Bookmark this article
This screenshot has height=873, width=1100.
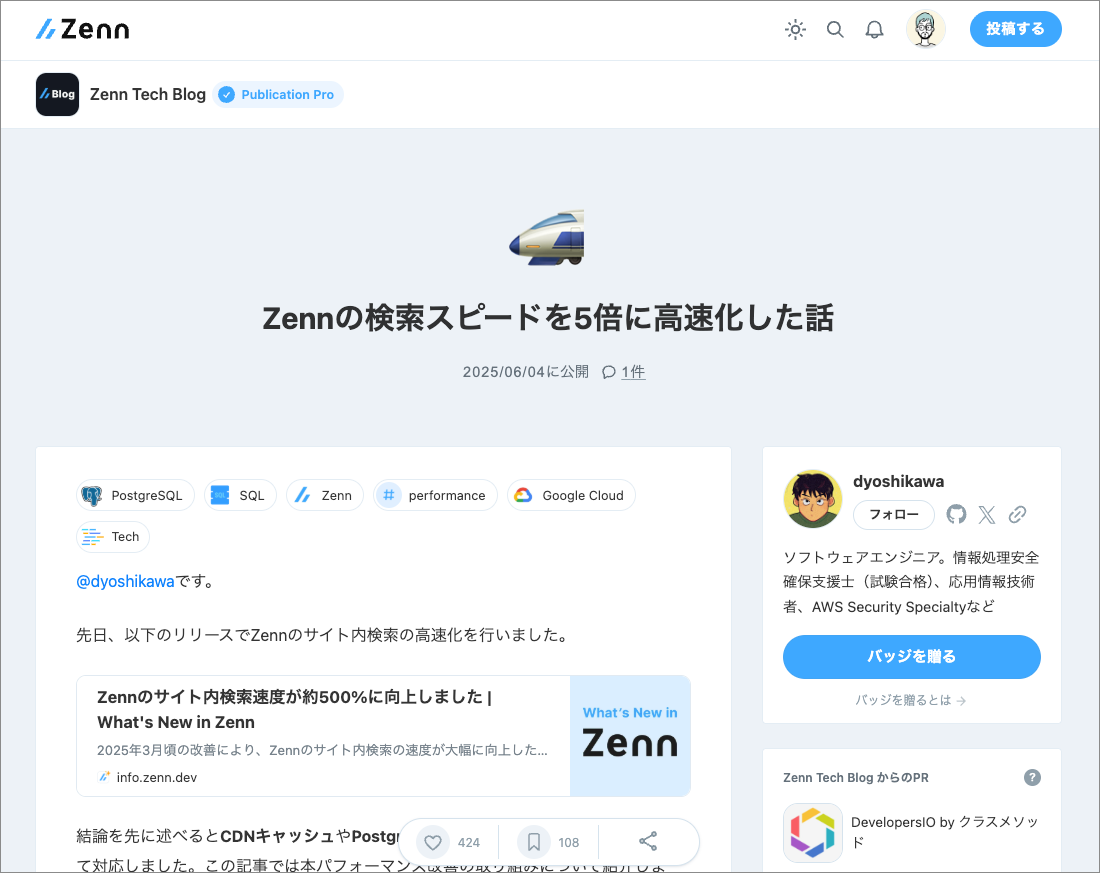coord(534,842)
